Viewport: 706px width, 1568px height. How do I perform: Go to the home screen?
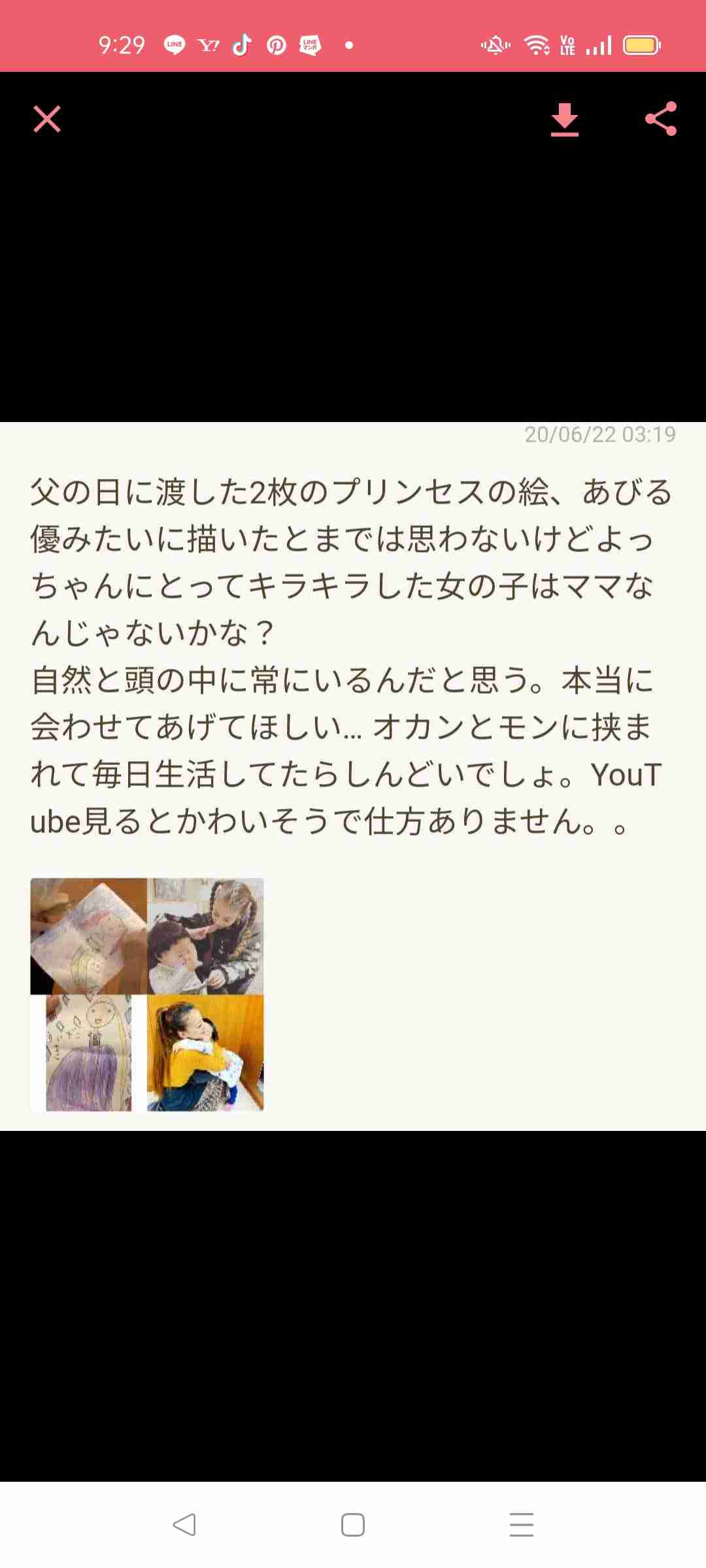coord(353,1525)
